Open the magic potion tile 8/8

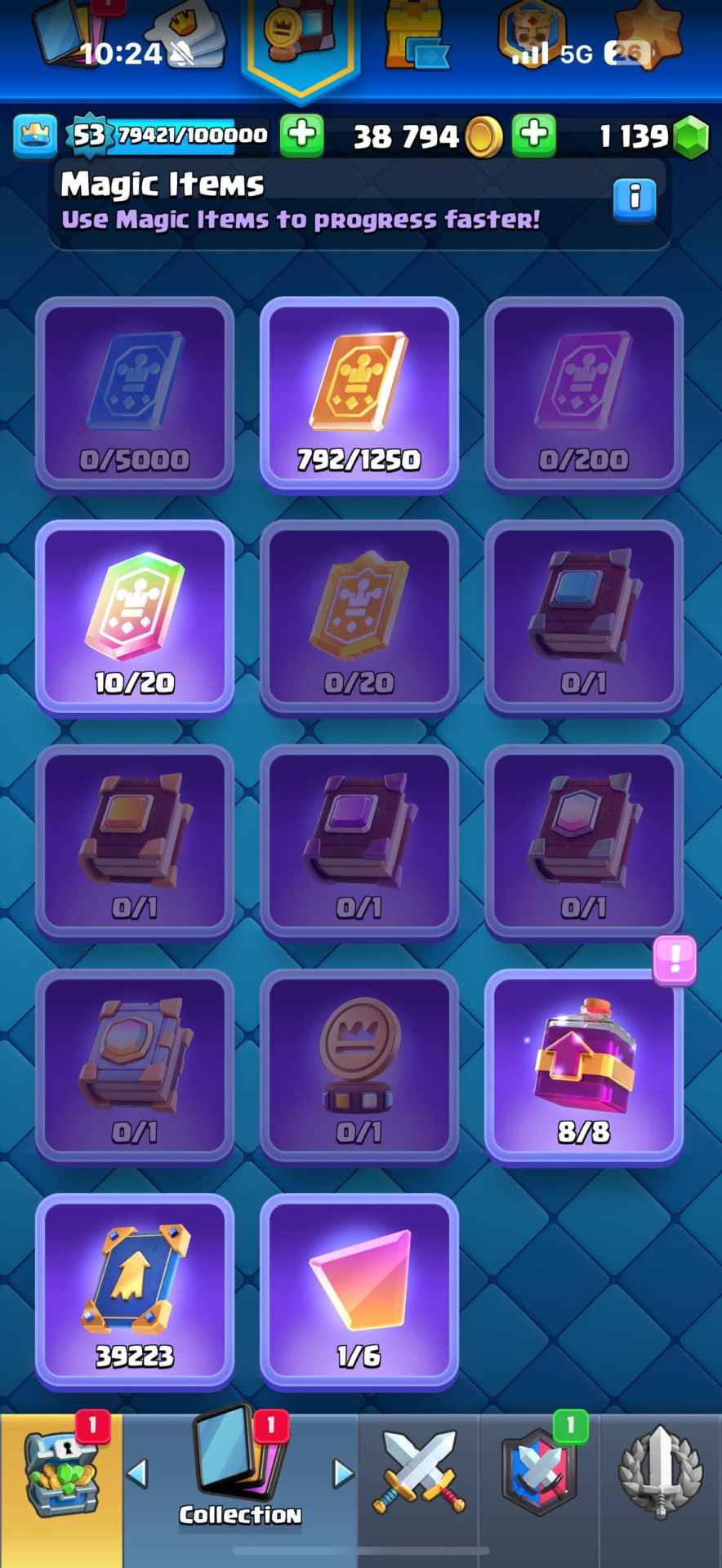pos(583,1067)
